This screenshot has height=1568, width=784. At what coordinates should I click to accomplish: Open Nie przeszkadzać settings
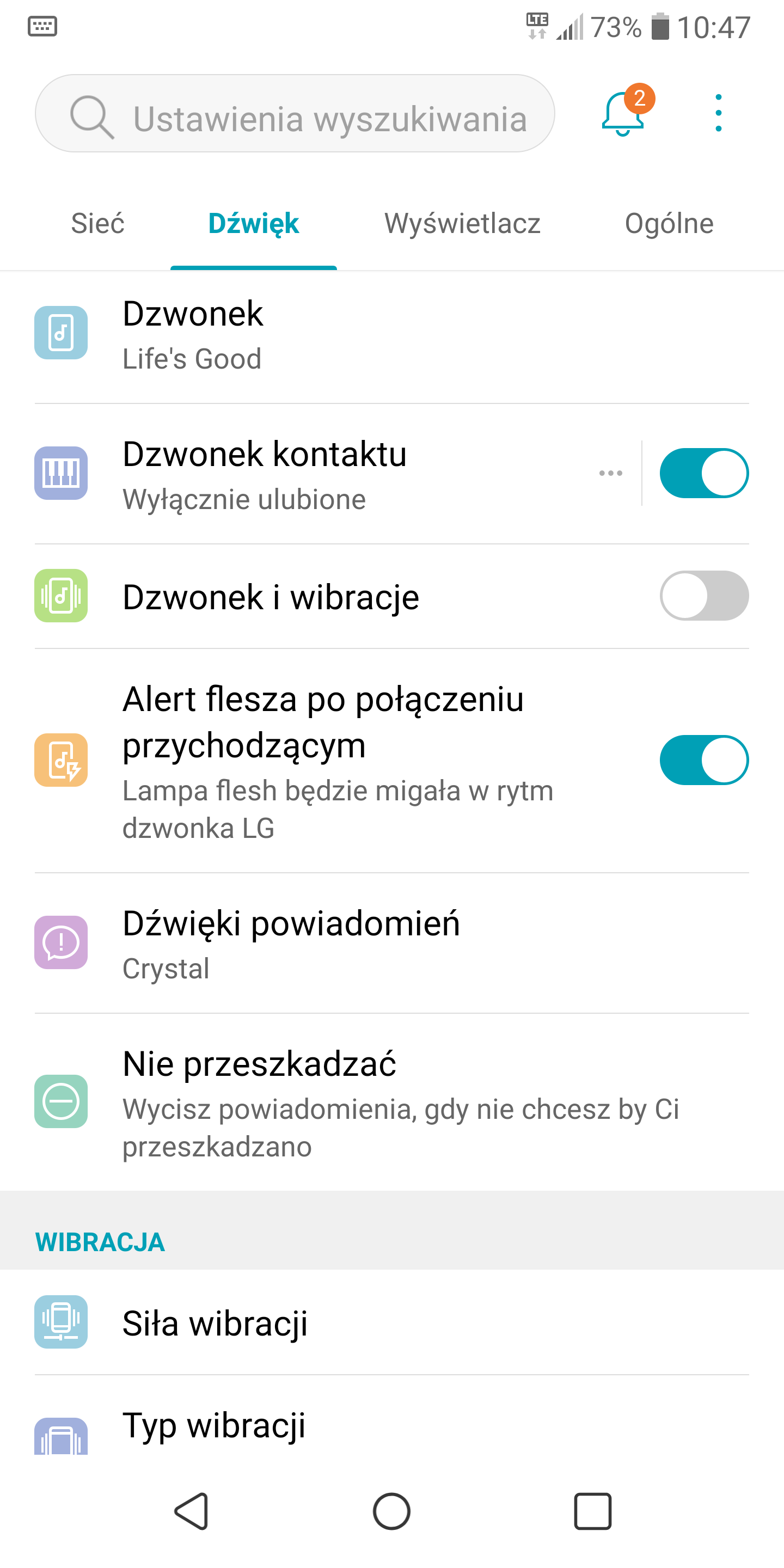pos(392,1102)
